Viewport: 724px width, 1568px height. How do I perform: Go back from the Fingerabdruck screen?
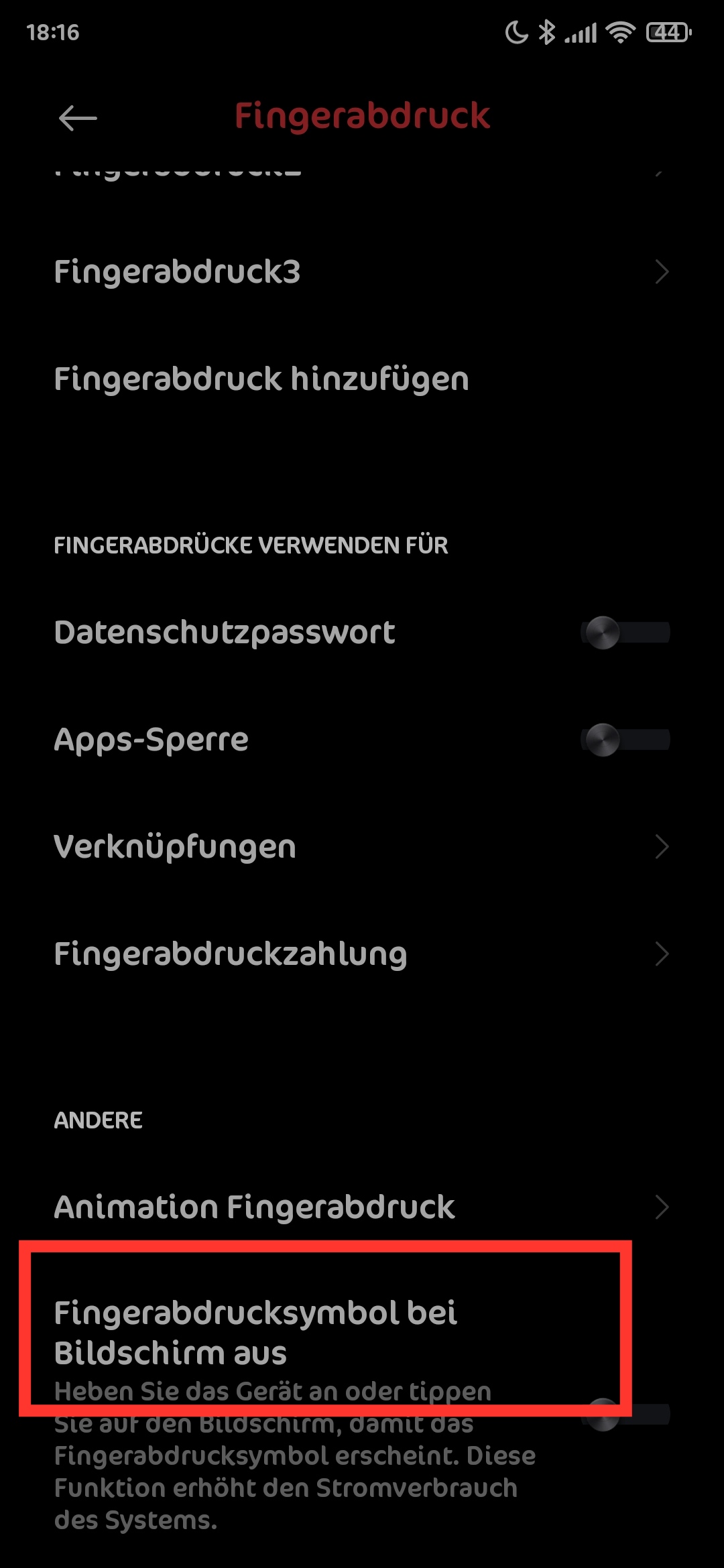coord(78,119)
